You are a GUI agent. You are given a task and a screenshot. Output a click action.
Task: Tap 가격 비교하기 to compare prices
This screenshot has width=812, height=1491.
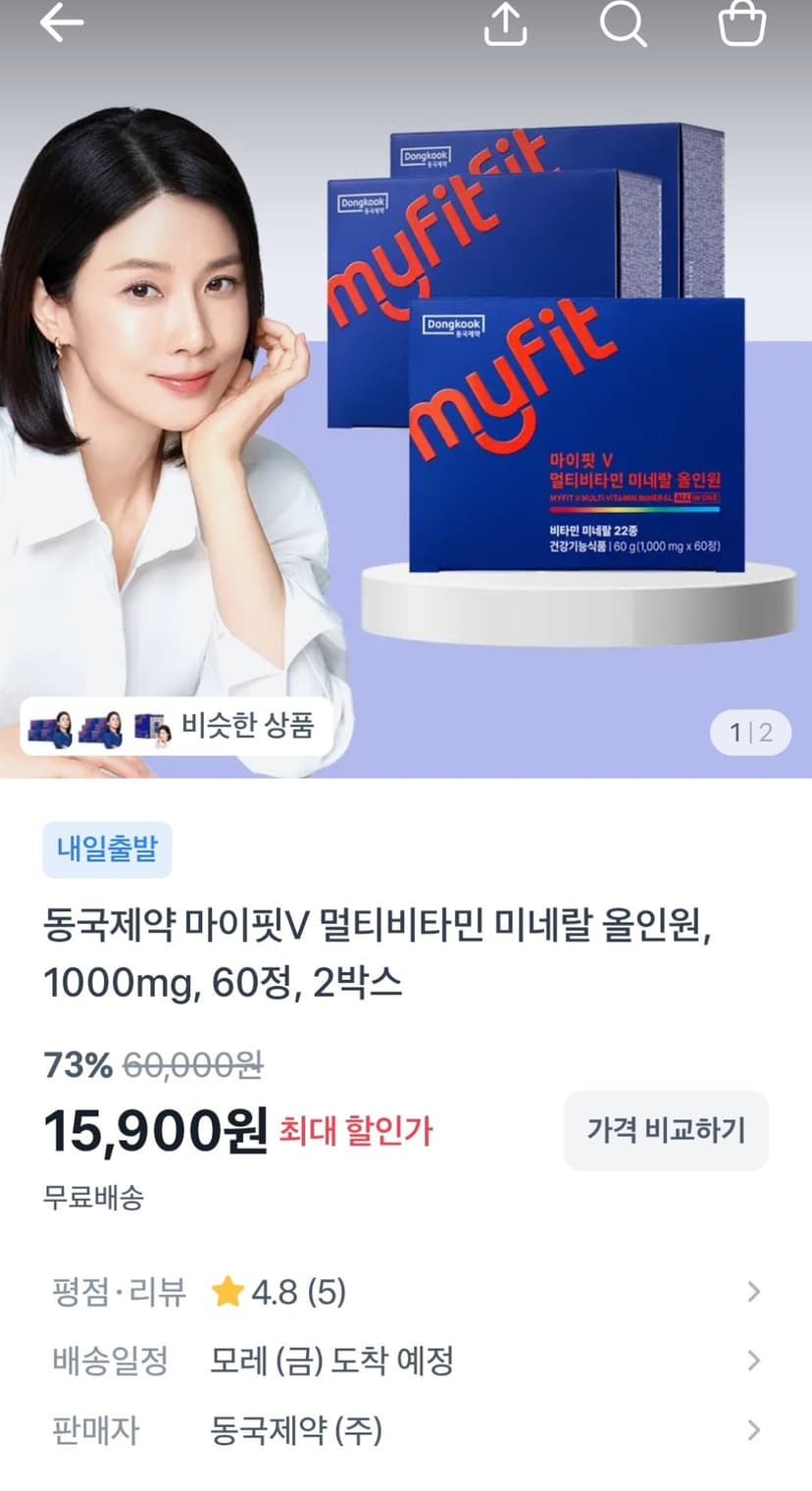pyautogui.click(x=666, y=1130)
